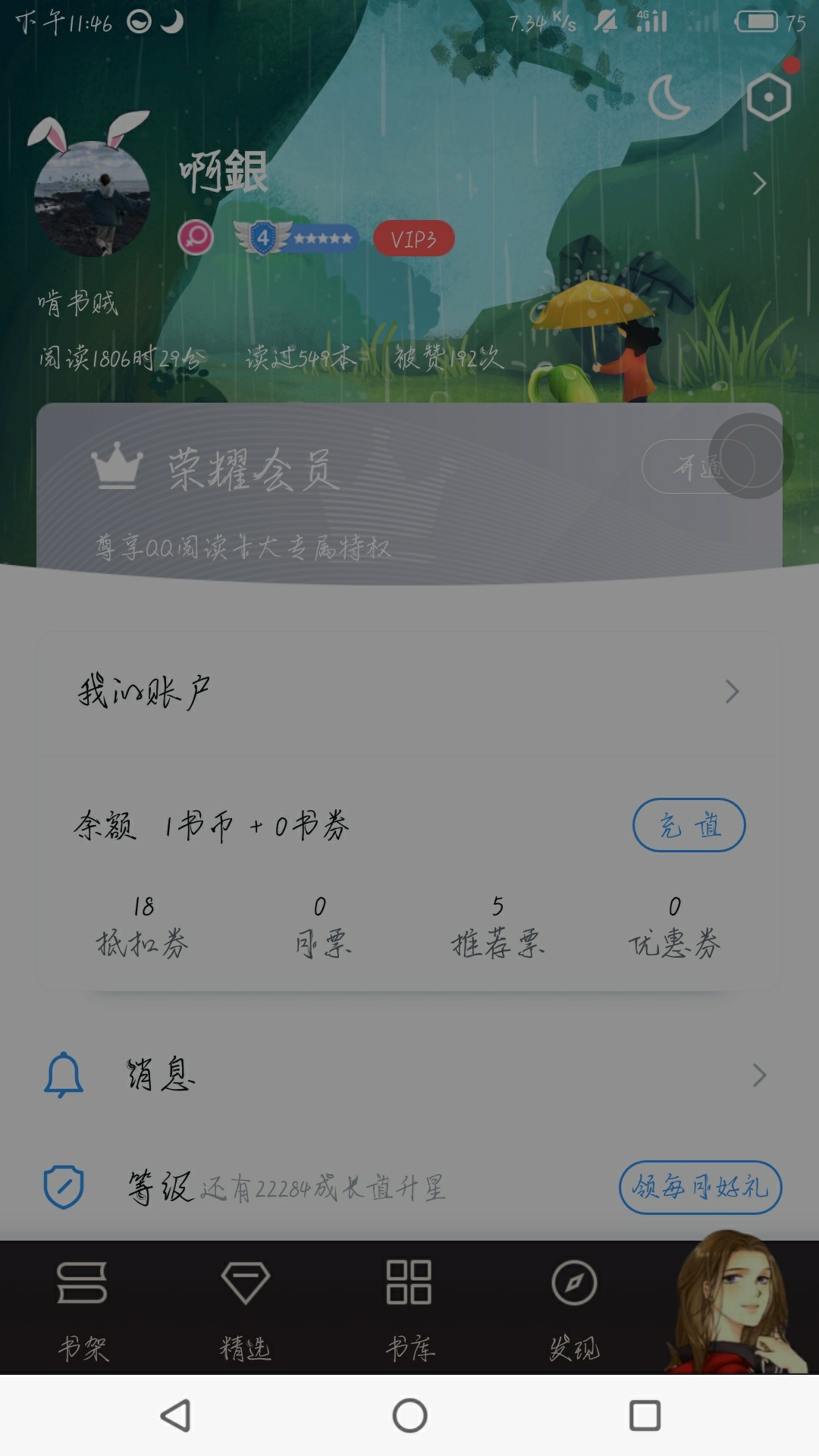Open 我的账户 row

click(x=409, y=692)
